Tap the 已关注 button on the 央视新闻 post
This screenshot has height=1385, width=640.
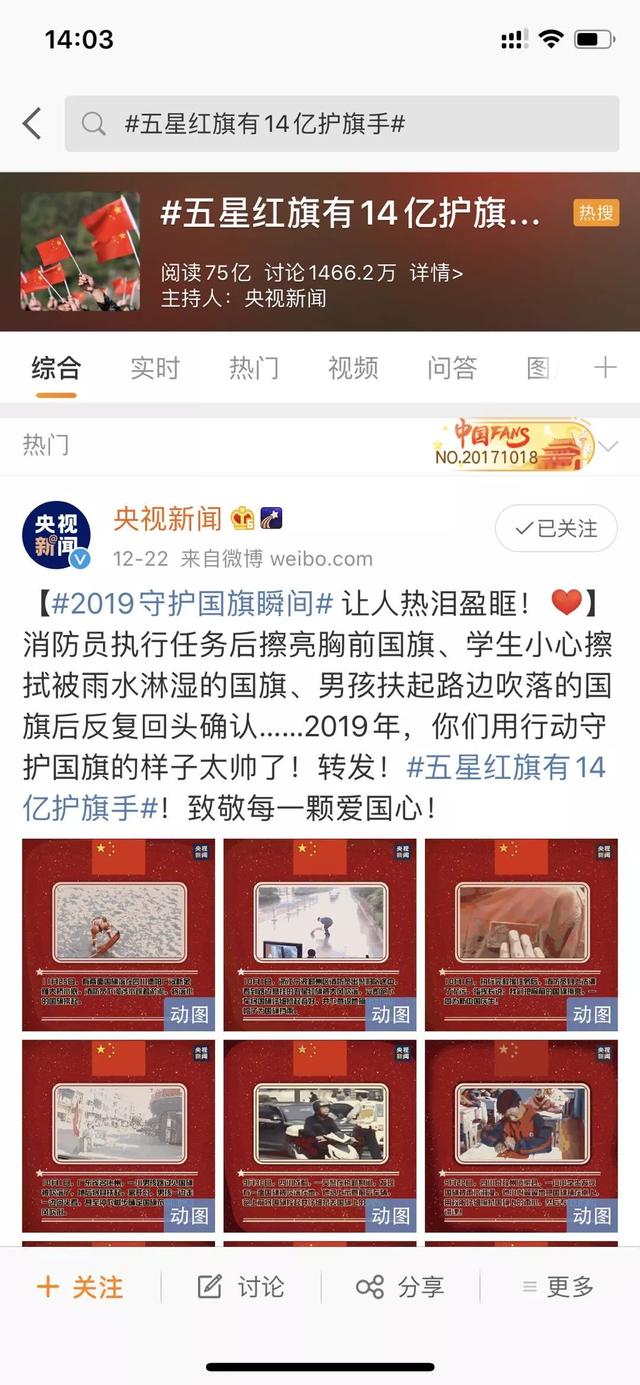click(556, 529)
